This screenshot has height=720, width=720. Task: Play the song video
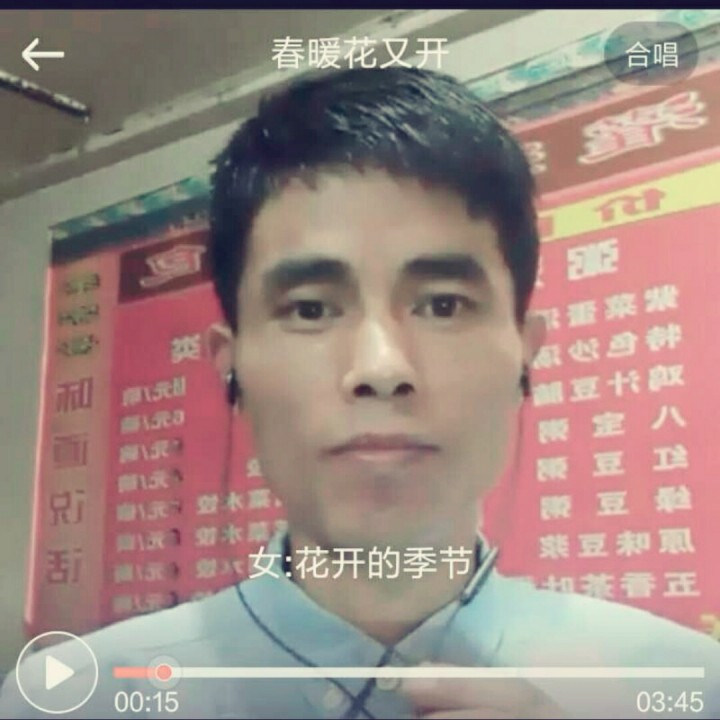57,672
